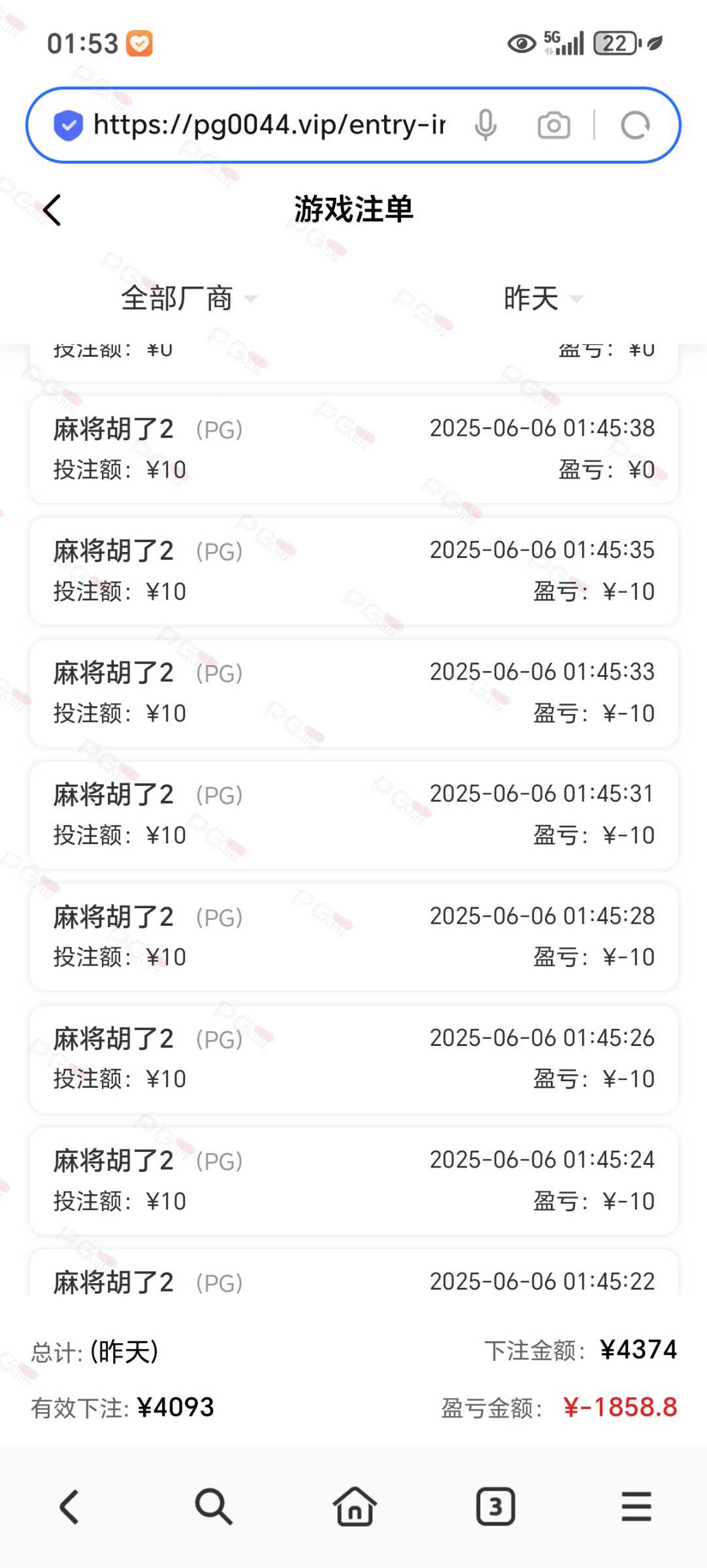Open camera search in the address bar
The height and width of the screenshot is (1568, 707).
click(x=554, y=125)
